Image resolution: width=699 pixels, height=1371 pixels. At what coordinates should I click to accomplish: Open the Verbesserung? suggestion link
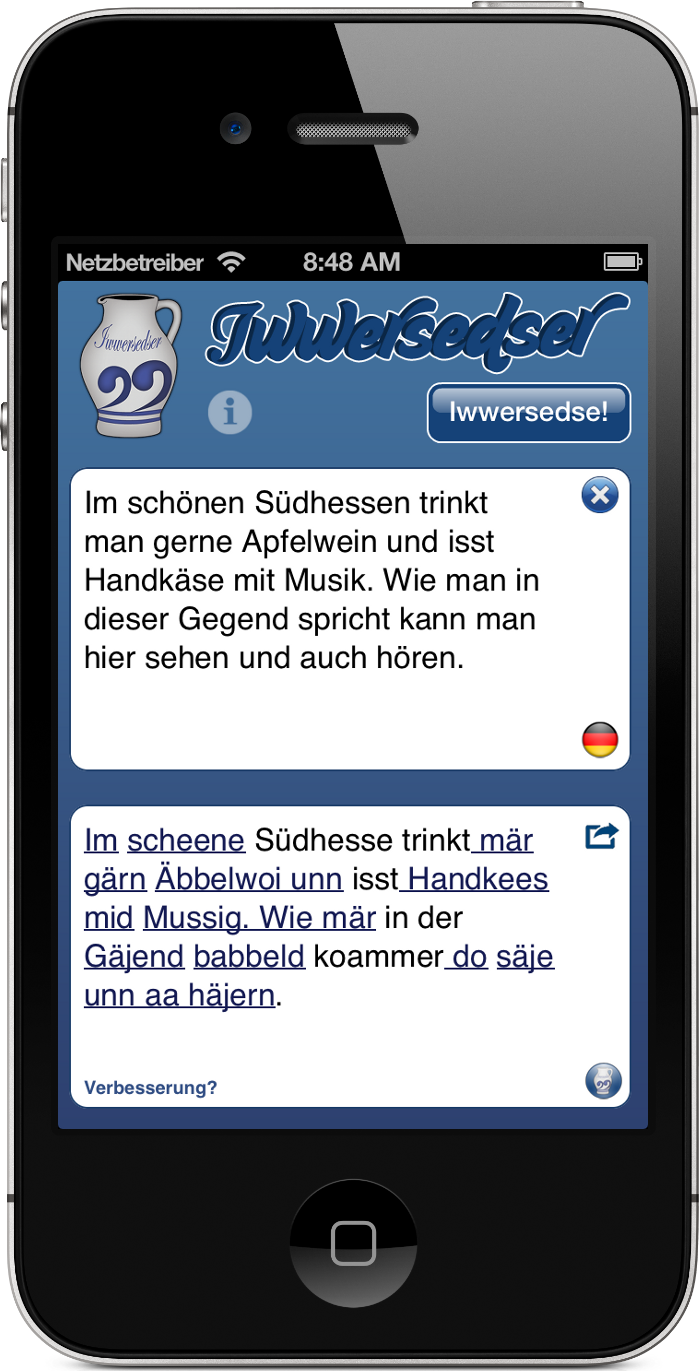(151, 1088)
